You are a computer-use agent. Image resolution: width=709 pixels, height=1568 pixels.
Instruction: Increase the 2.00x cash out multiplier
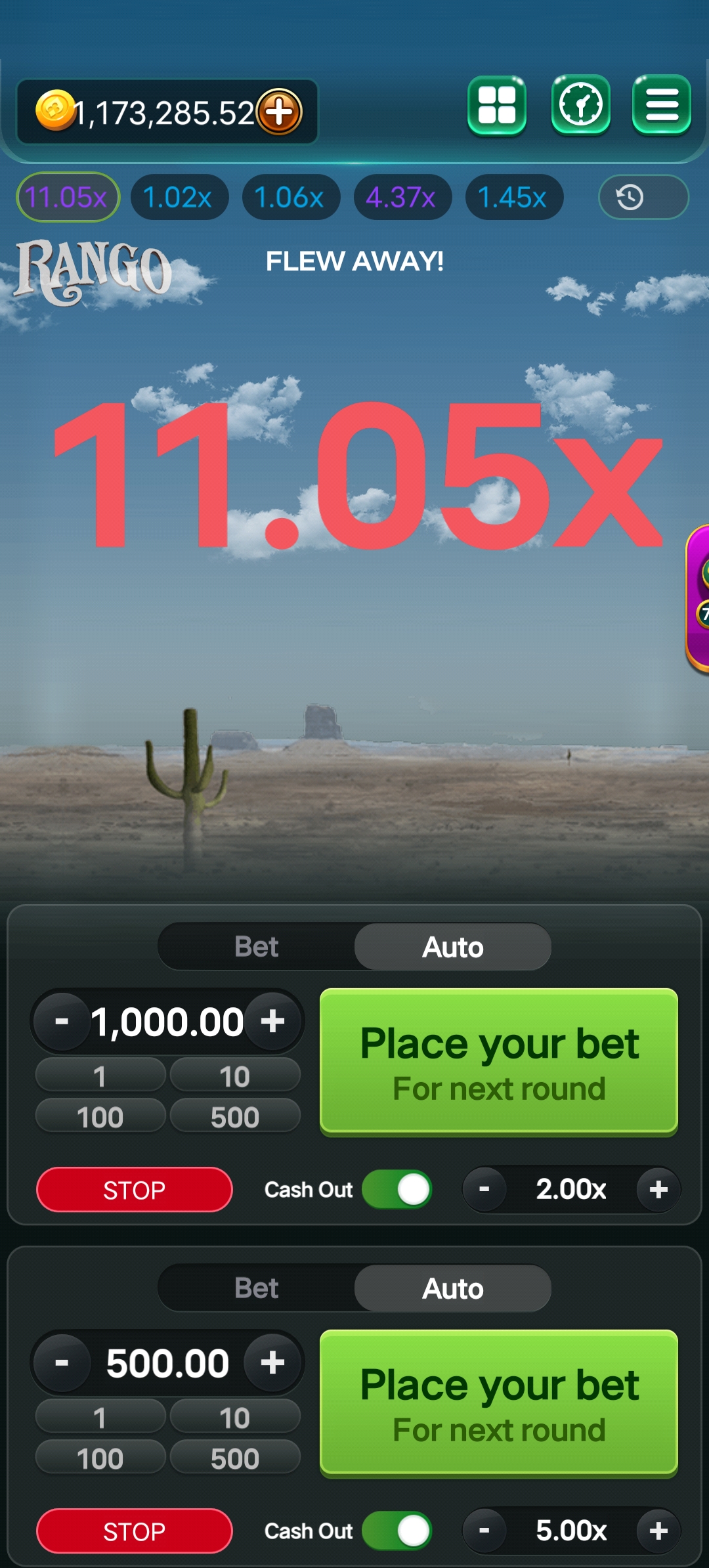[x=658, y=1189]
